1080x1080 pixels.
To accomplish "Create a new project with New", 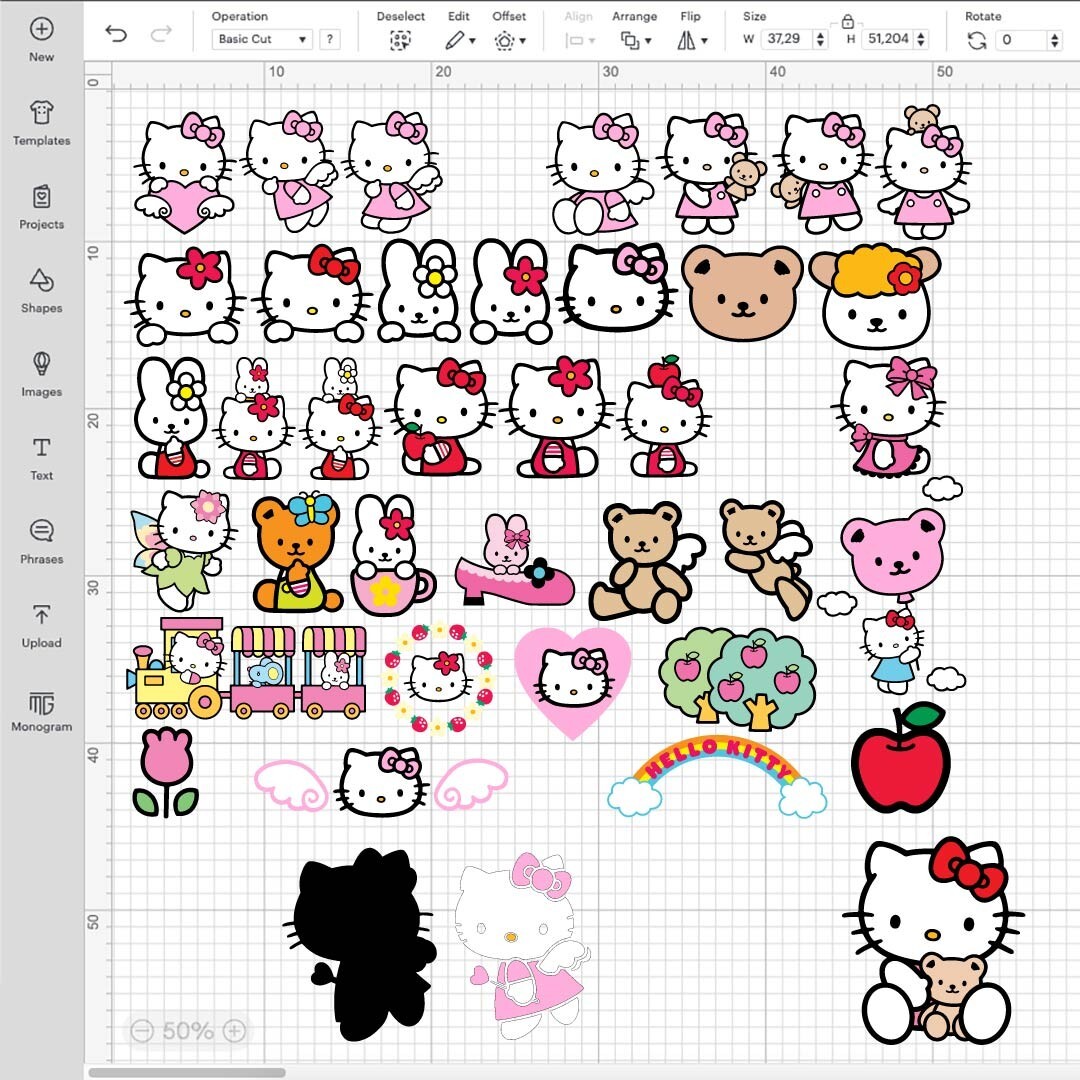I will point(41,38).
